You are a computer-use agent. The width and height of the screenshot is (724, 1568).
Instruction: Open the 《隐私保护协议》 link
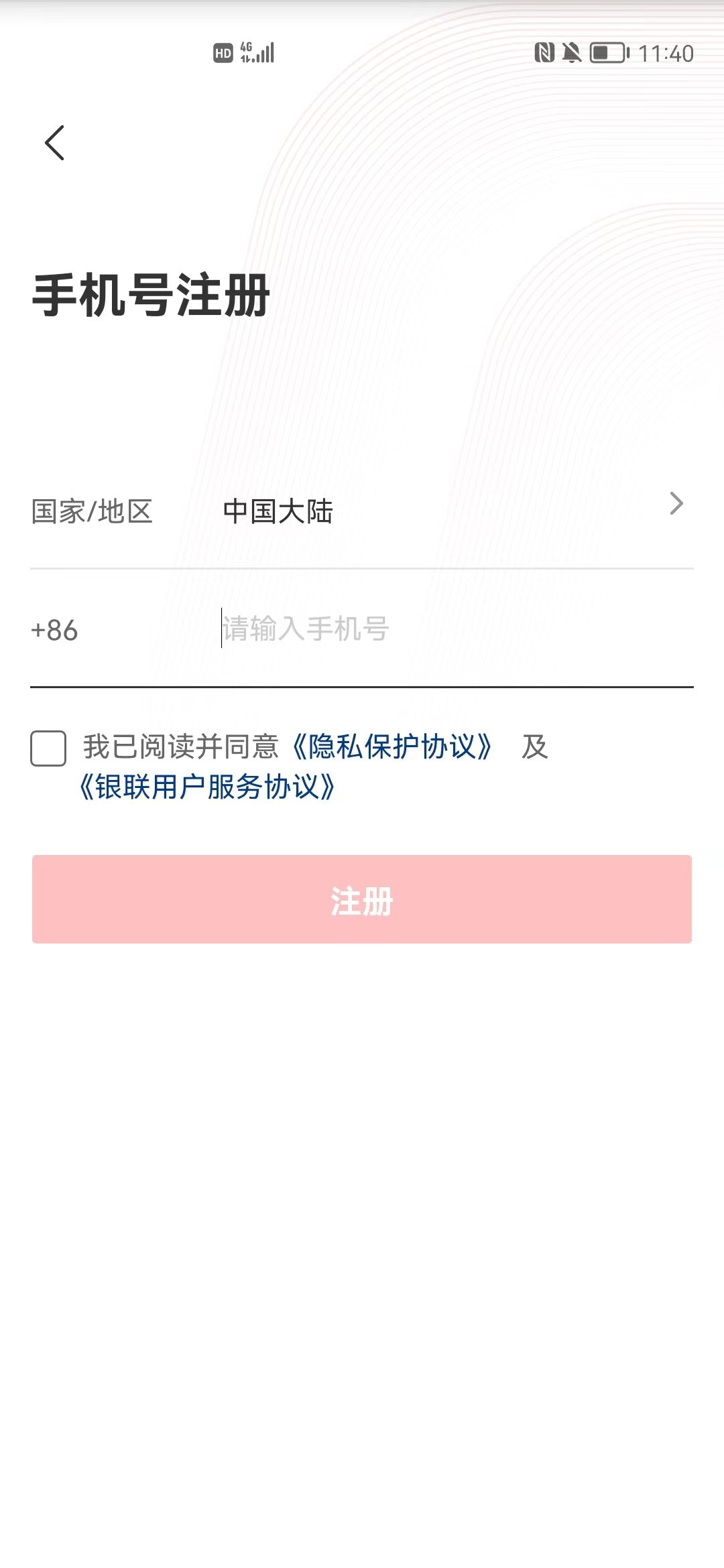coord(392,746)
